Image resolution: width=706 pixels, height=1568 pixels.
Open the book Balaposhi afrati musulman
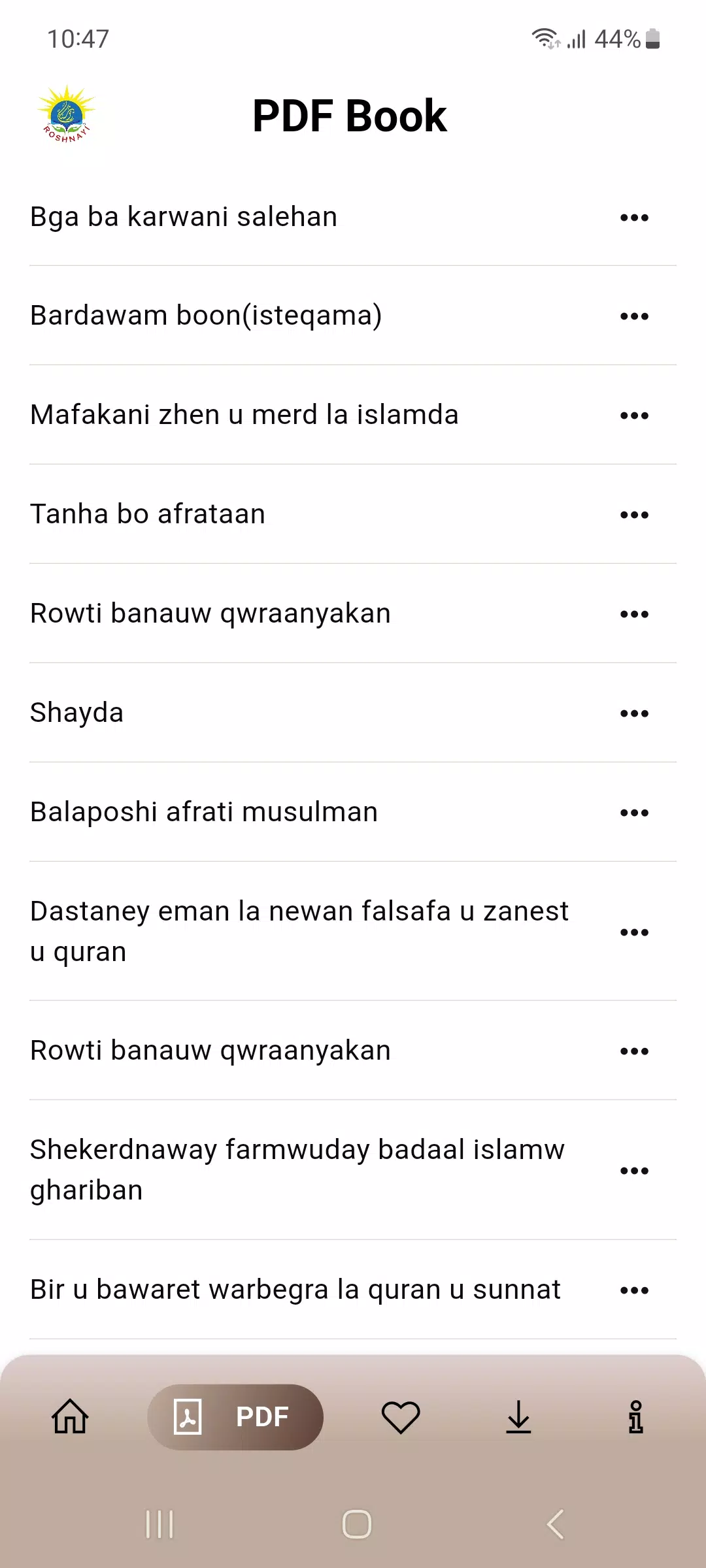tap(353, 812)
